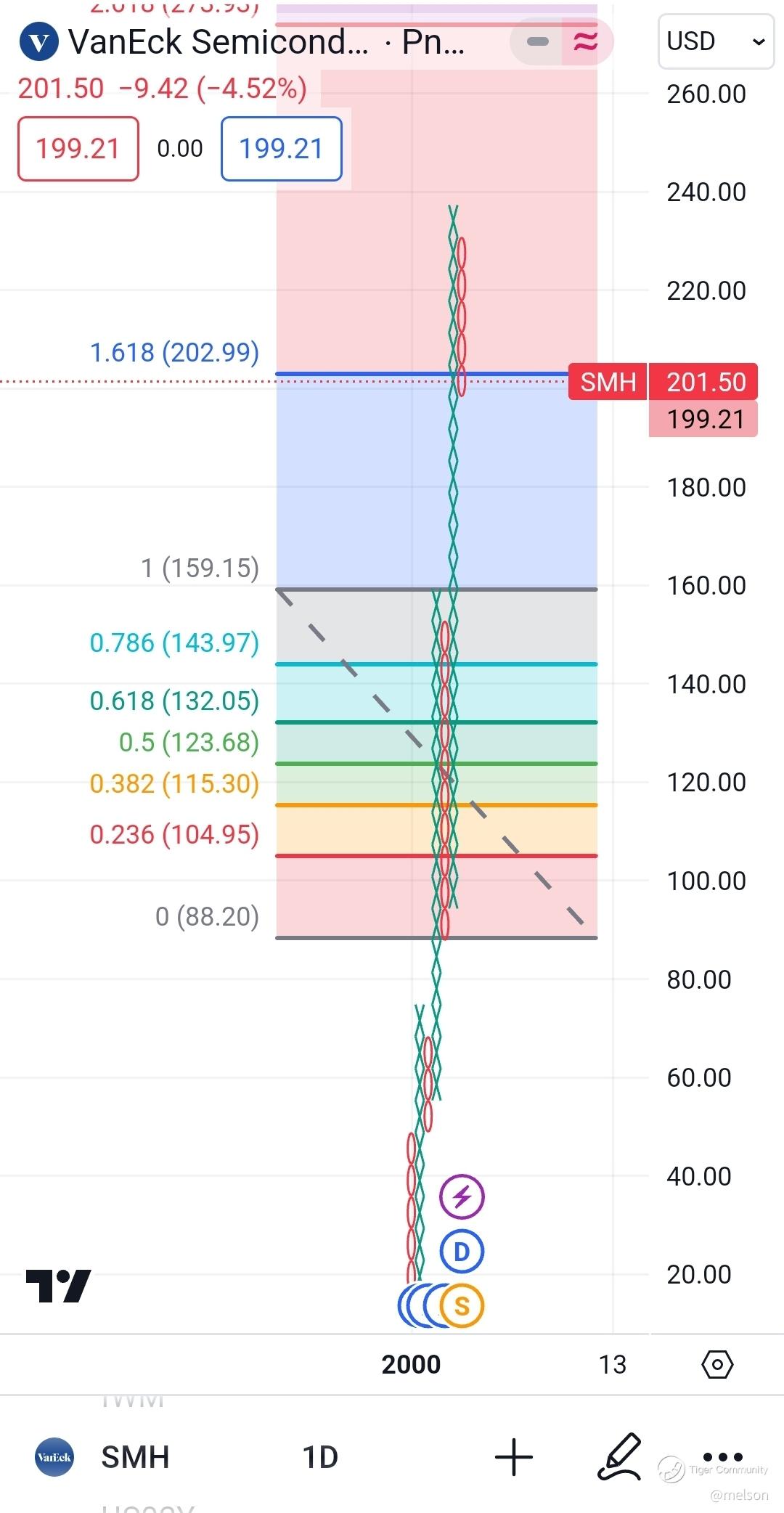Open the three-dot more menu

click(x=723, y=1456)
